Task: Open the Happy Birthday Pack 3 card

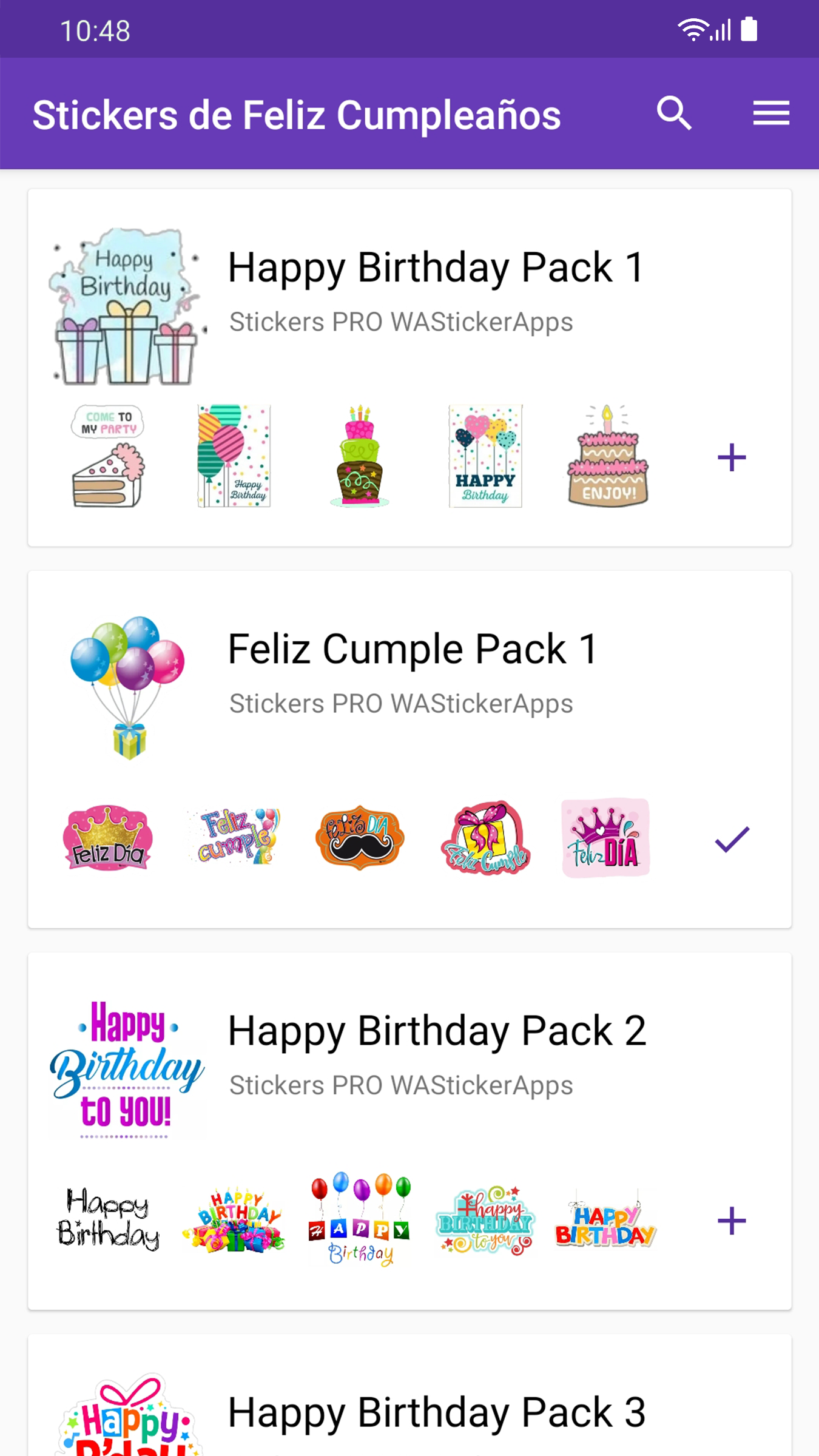Action: tap(436, 1414)
